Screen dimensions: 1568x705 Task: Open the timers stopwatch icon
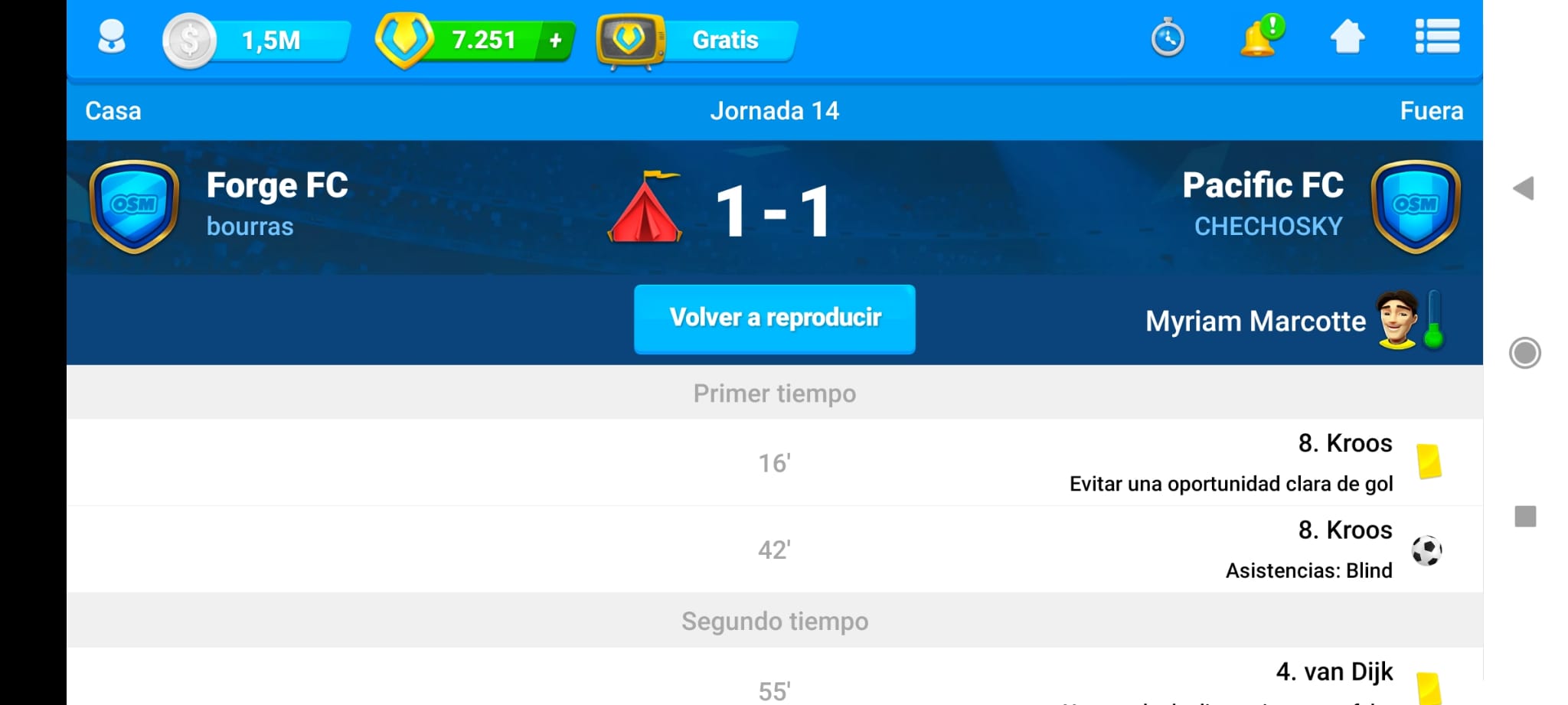coord(1168,38)
